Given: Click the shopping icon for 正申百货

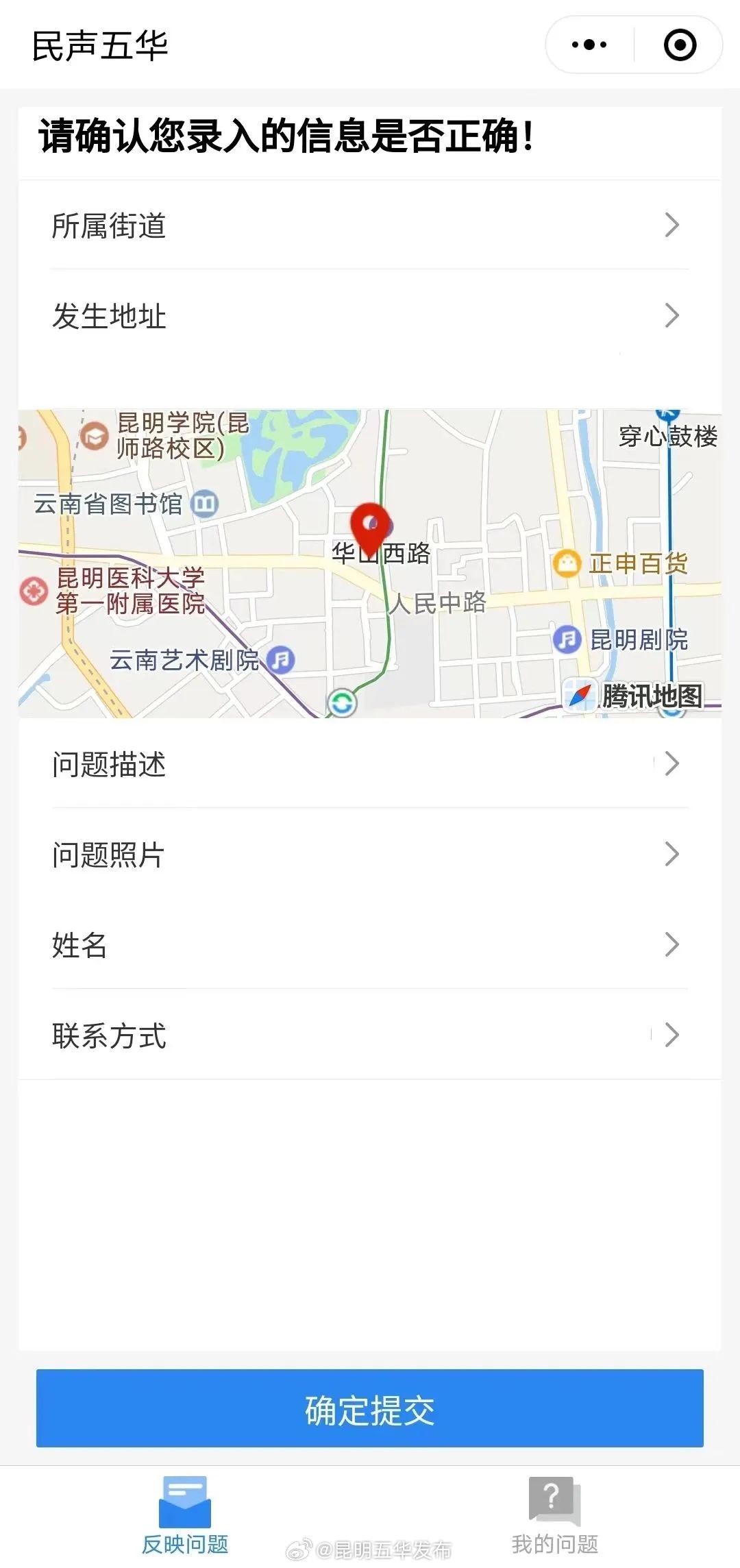Looking at the screenshot, I should click(x=567, y=562).
